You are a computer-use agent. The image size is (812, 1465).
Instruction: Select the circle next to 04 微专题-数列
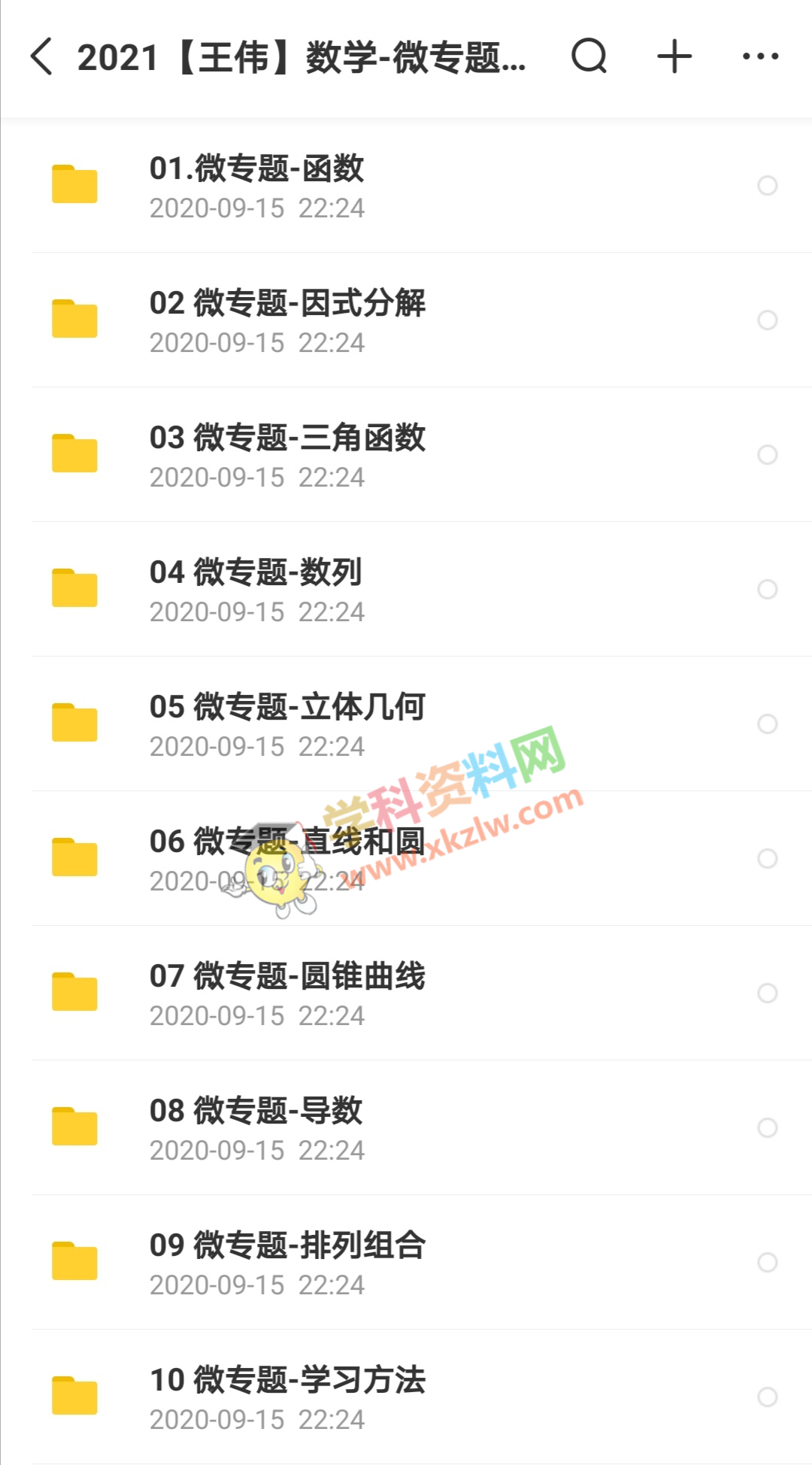pos(767,590)
